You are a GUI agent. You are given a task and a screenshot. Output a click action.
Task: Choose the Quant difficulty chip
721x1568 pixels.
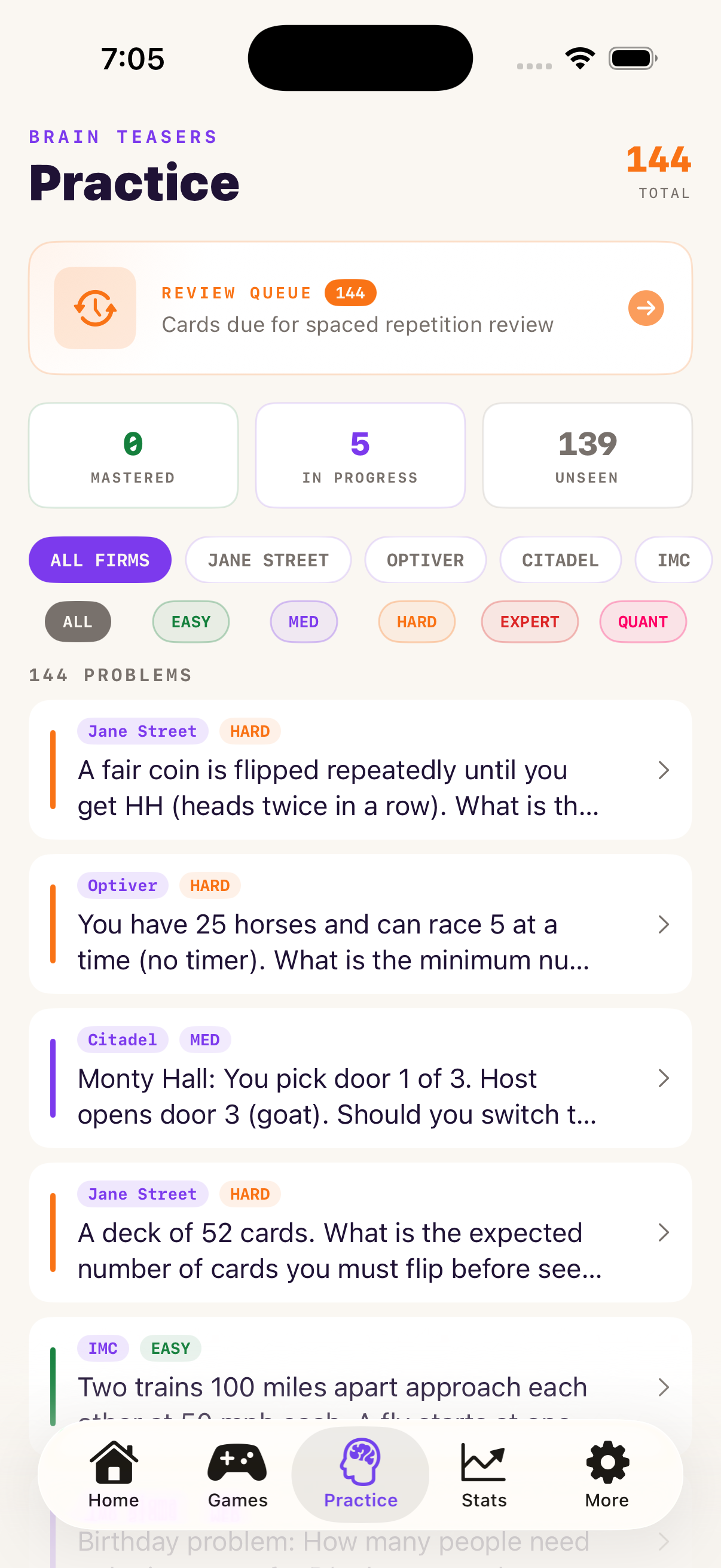(x=643, y=622)
